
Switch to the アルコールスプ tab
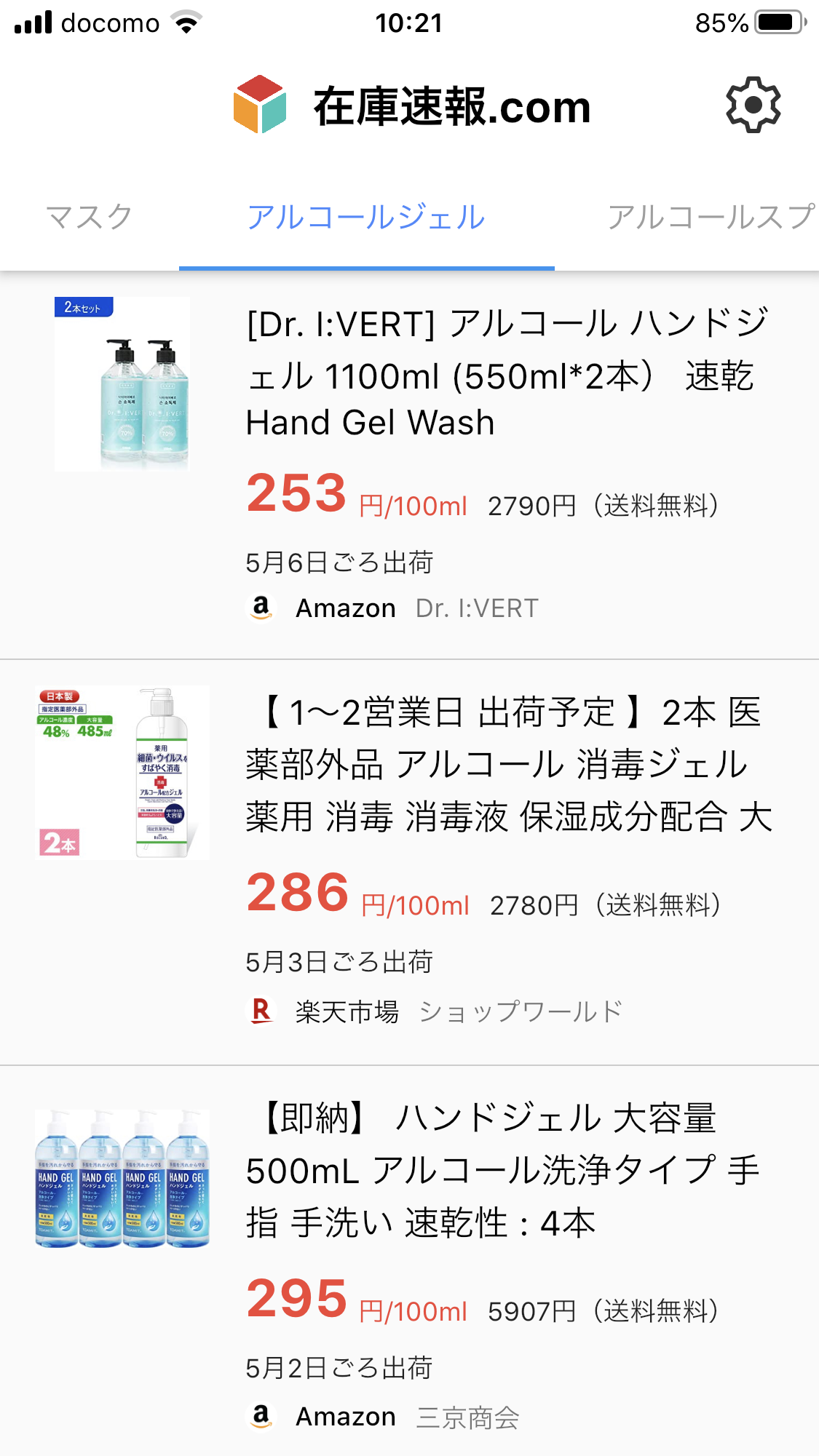coord(710,218)
